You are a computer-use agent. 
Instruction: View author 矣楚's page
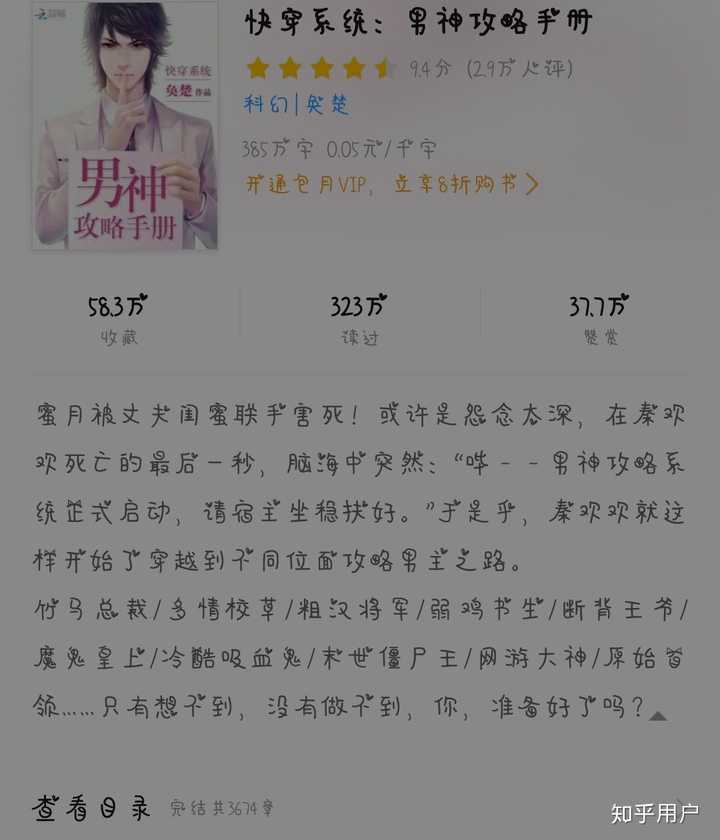point(327,105)
